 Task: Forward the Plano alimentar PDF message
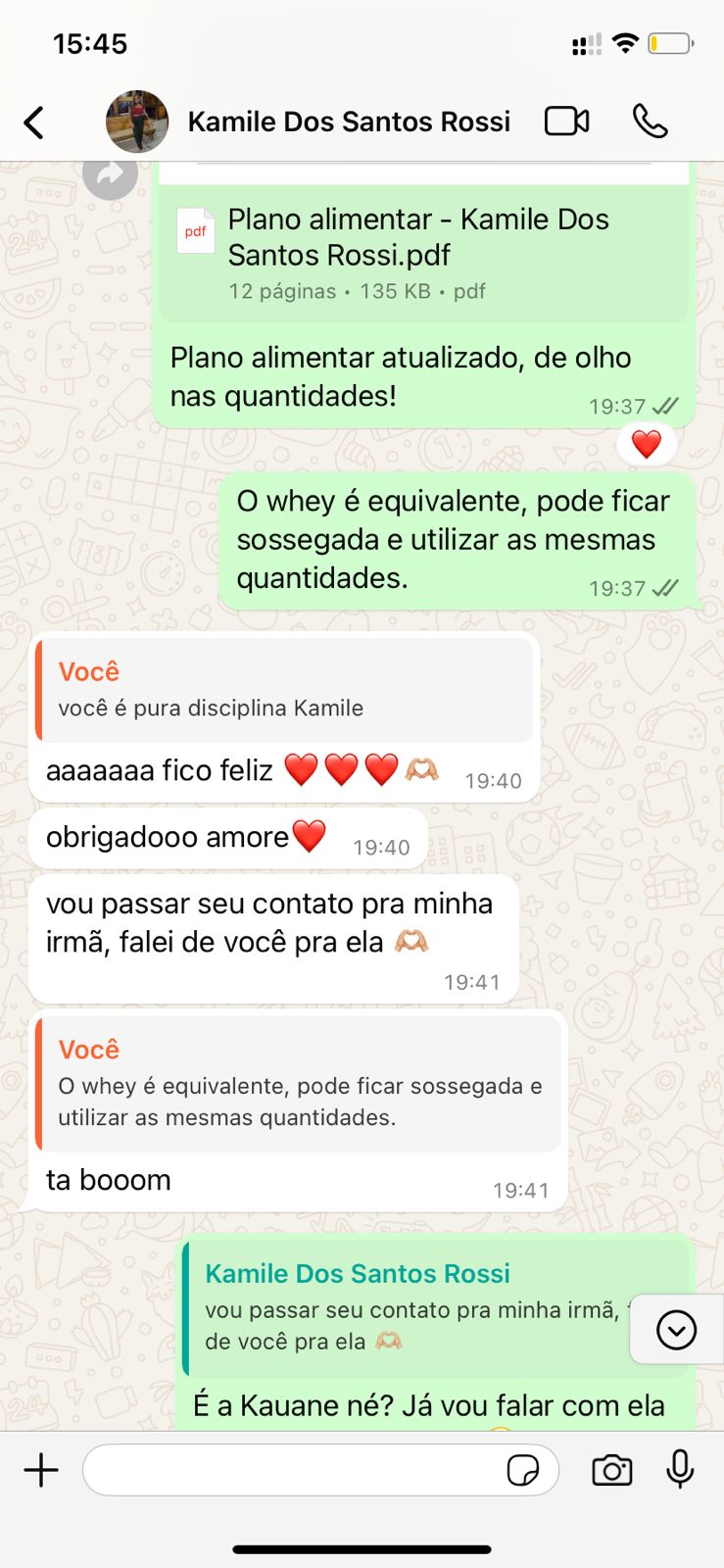coord(110,175)
